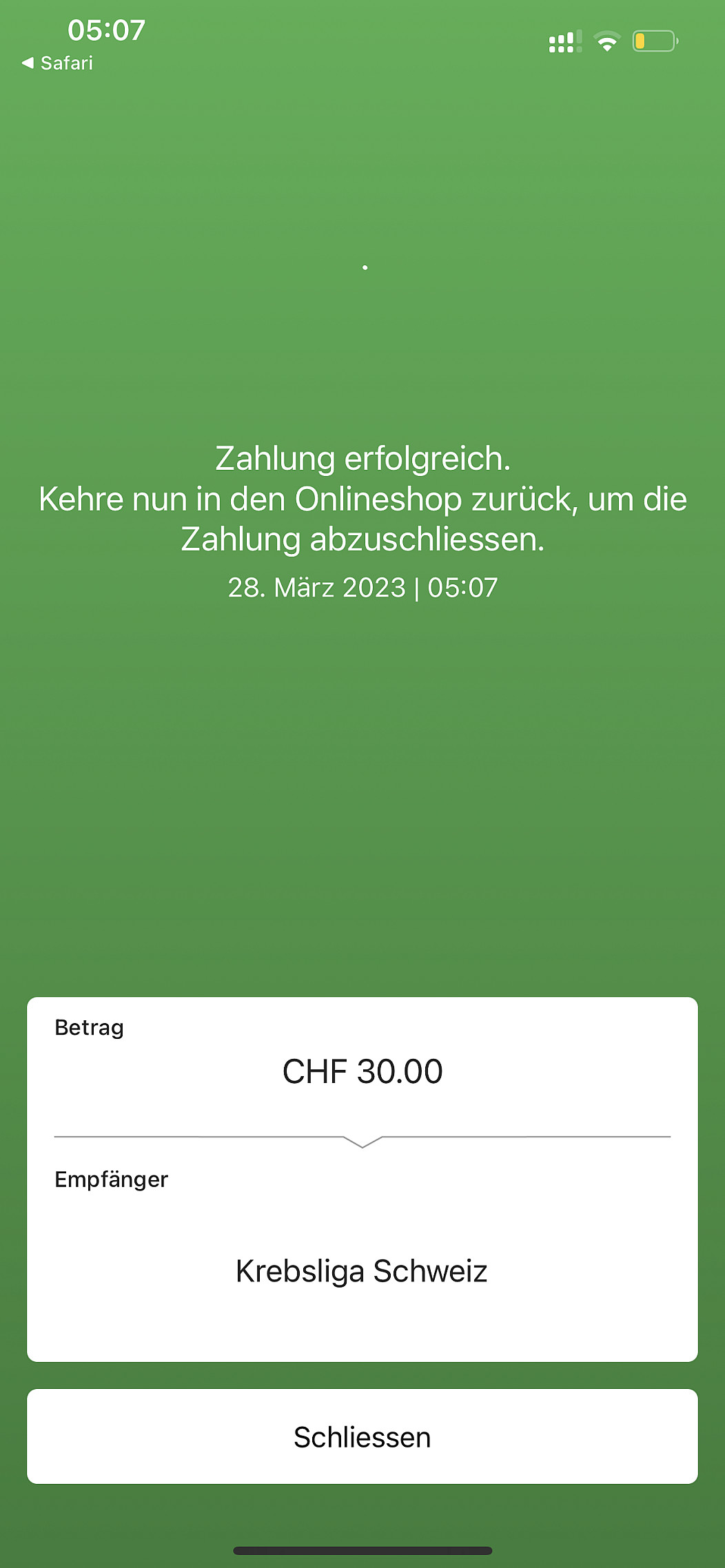Tap the Schliessen button
The width and height of the screenshot is (725, 1568).
click(362, 1436)
